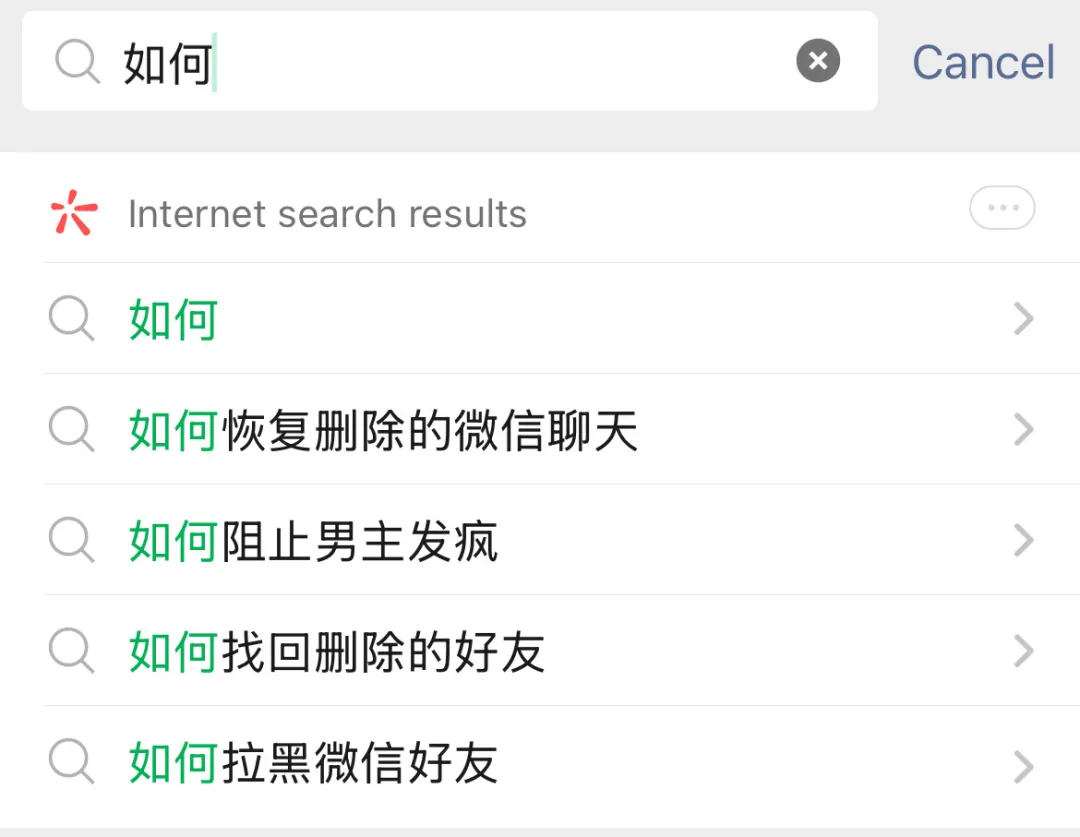Tap the search field containing 如何
The width and height of the screenshot is (1080, 837).
(x=450, y=62)
